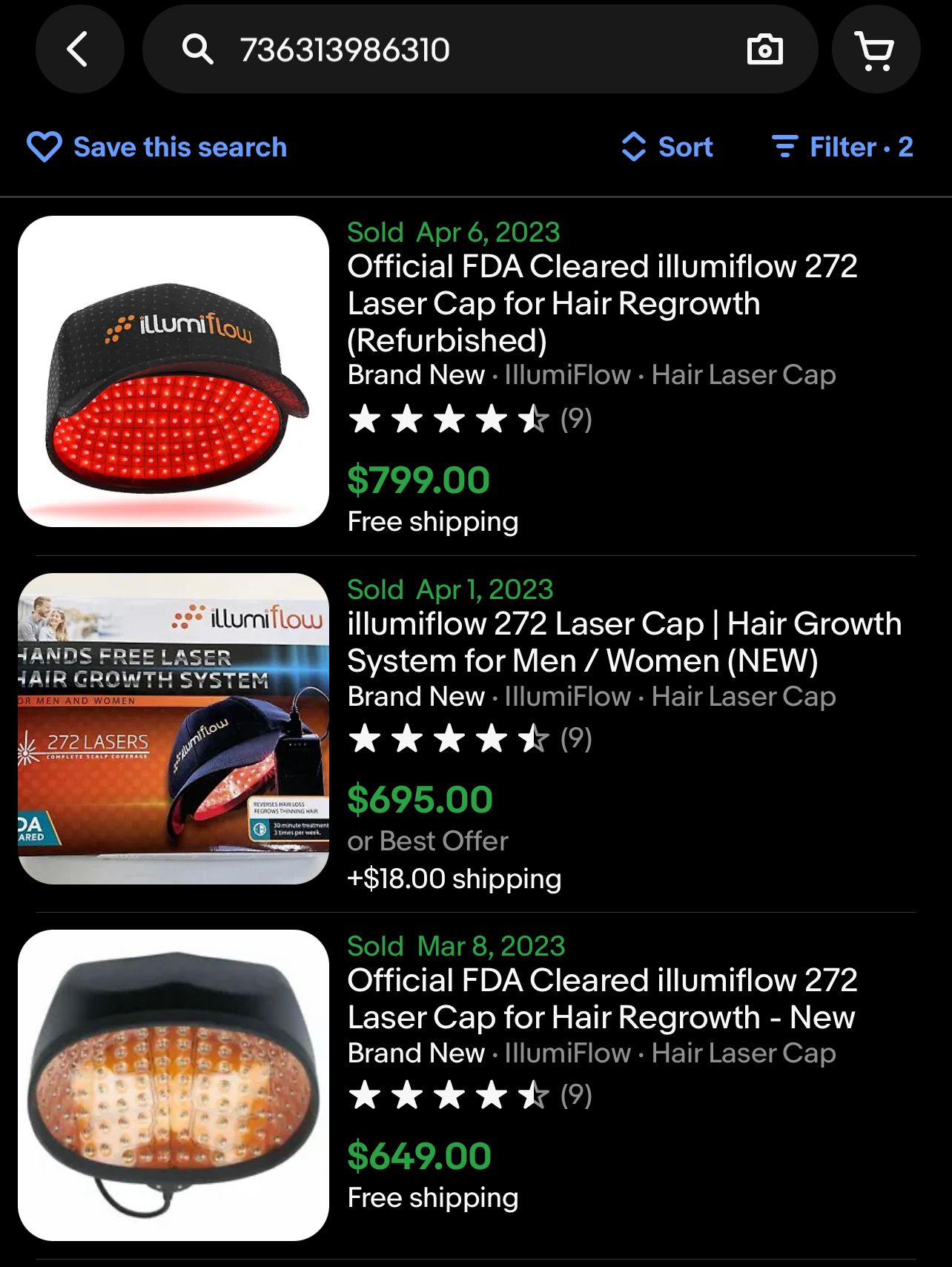Open the refurbished illumiflow listing for $799.00
Viewport: 952px width, 1267px height.
tap(601, 302)
